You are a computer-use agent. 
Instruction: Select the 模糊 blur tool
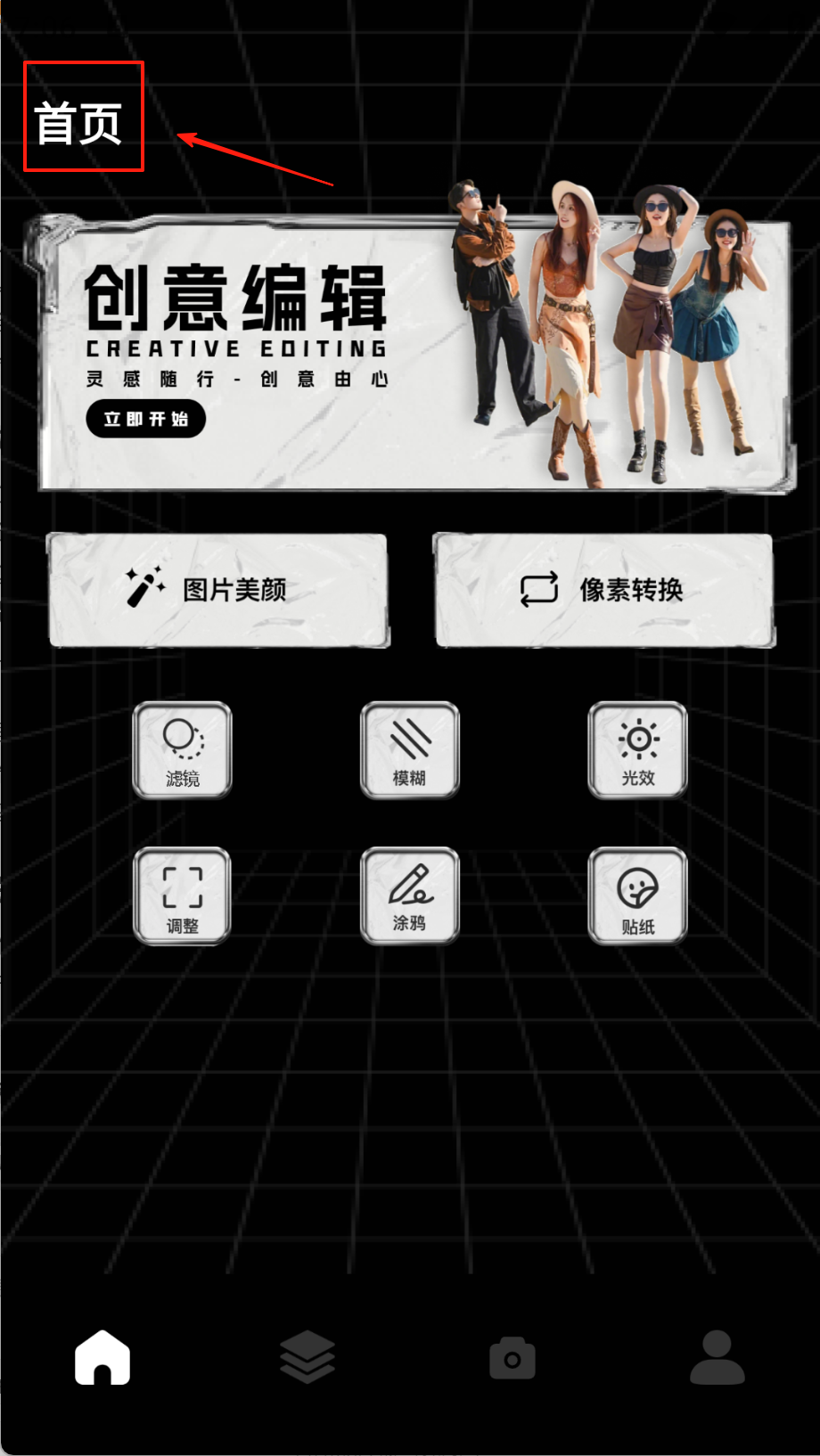410,750
